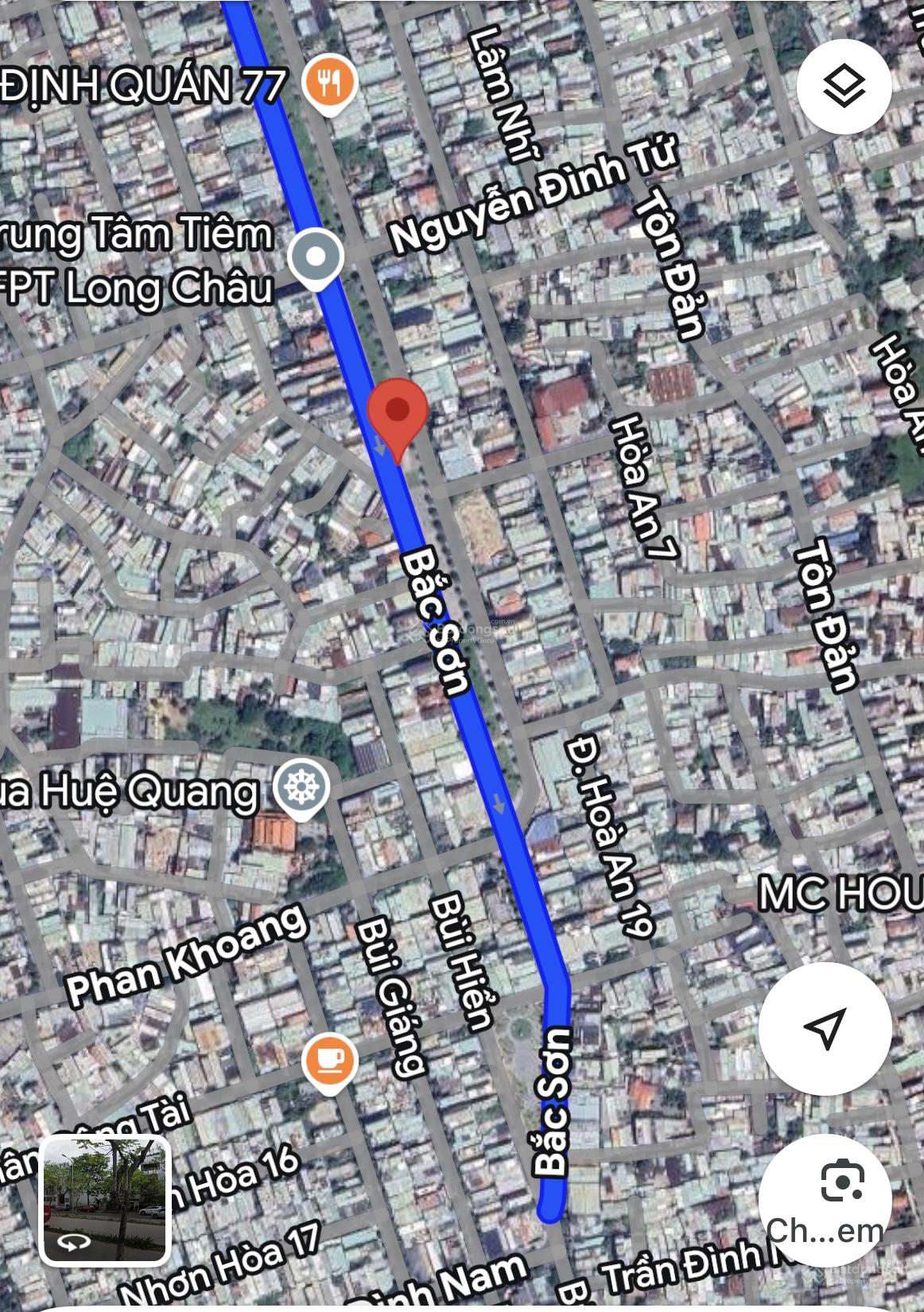Center map on my location
The image size is (924, 1312).
[825, 1028]
